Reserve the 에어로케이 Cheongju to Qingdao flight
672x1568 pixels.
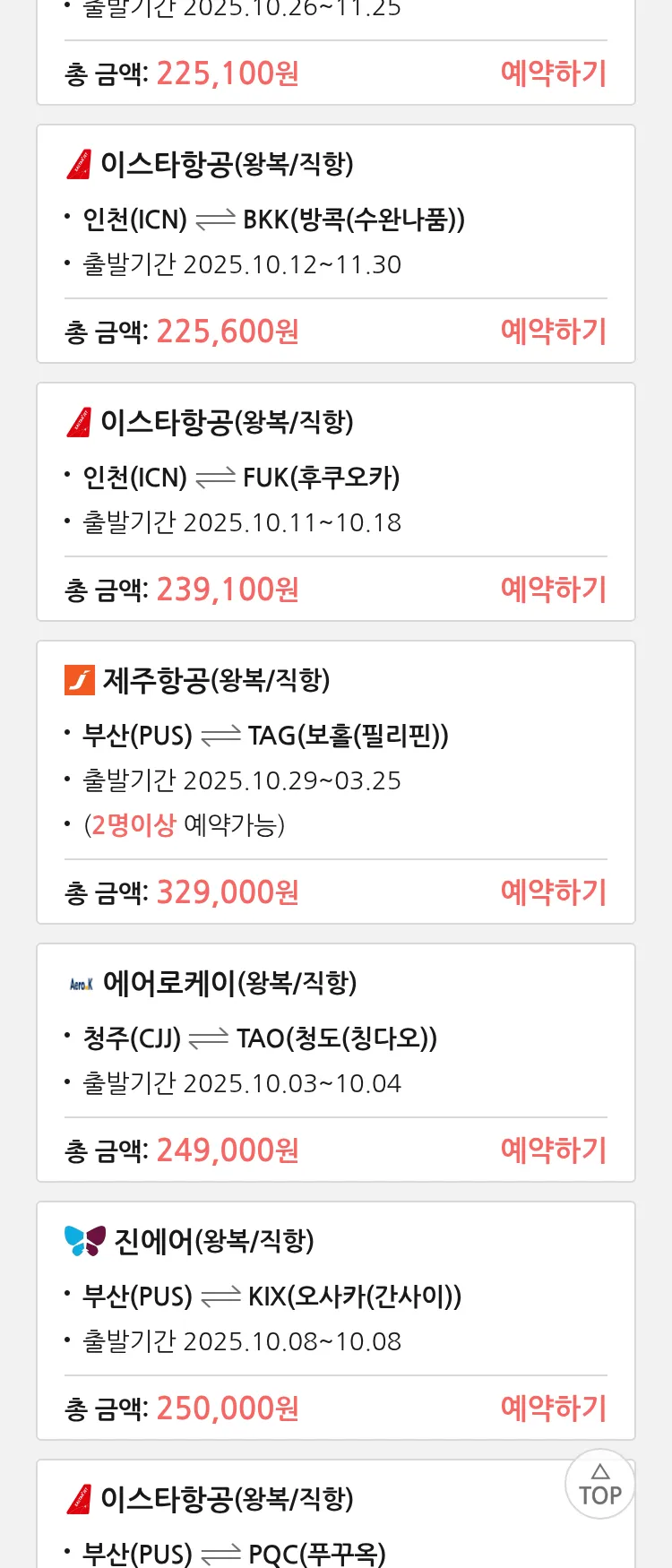click(553, 1150)
